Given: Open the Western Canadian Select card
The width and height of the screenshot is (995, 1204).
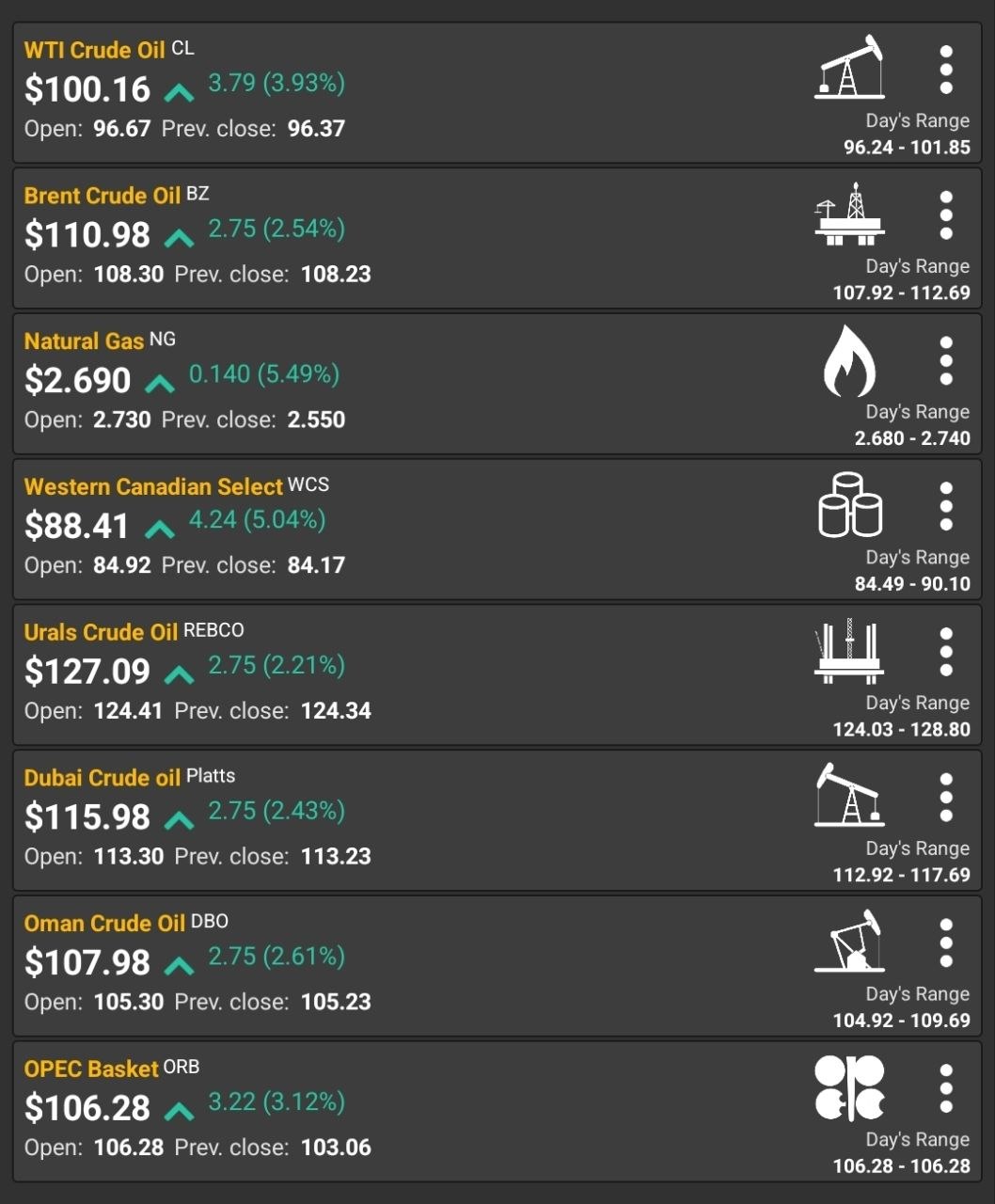Looking at the screenshot, I should point(497,530).
